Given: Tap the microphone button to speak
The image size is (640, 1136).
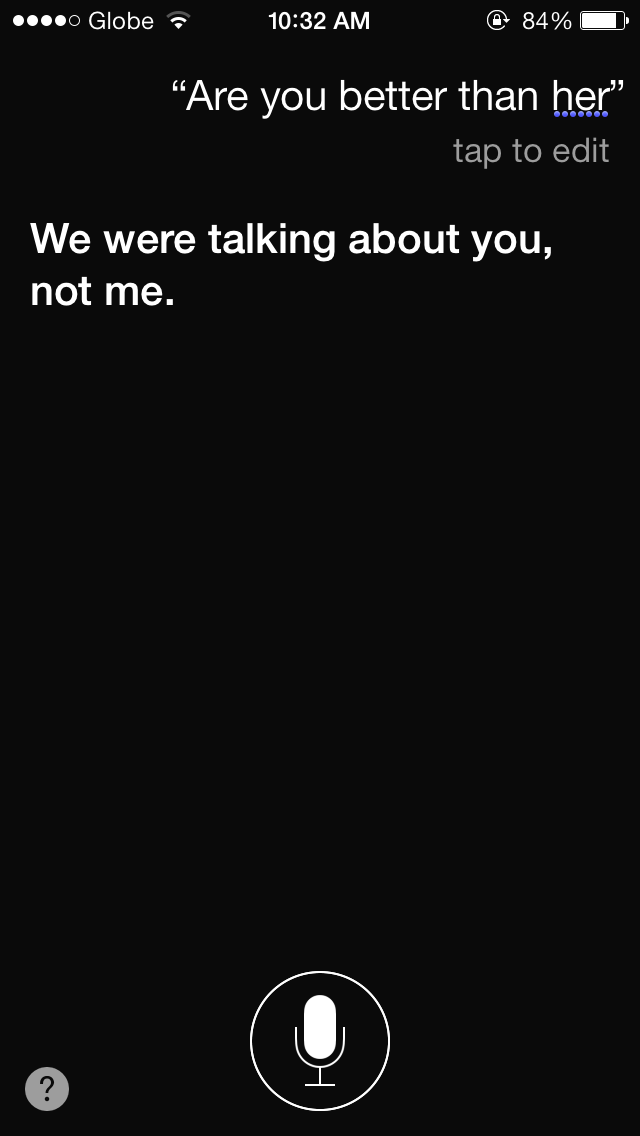Looking at the screenshot, I should pyautogui.click(x=320, y=1041).
